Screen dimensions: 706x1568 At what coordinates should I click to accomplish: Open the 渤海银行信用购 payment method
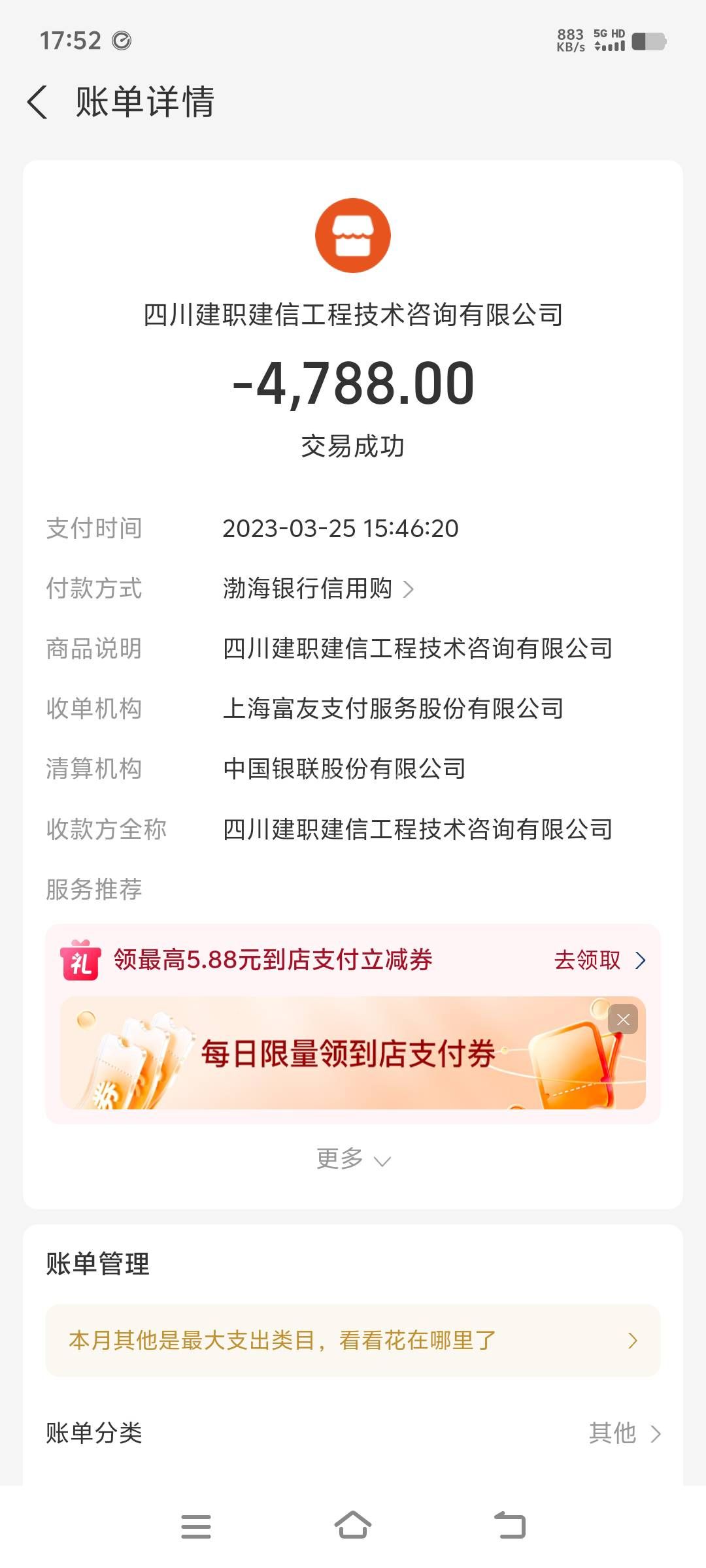click(318, 589)
